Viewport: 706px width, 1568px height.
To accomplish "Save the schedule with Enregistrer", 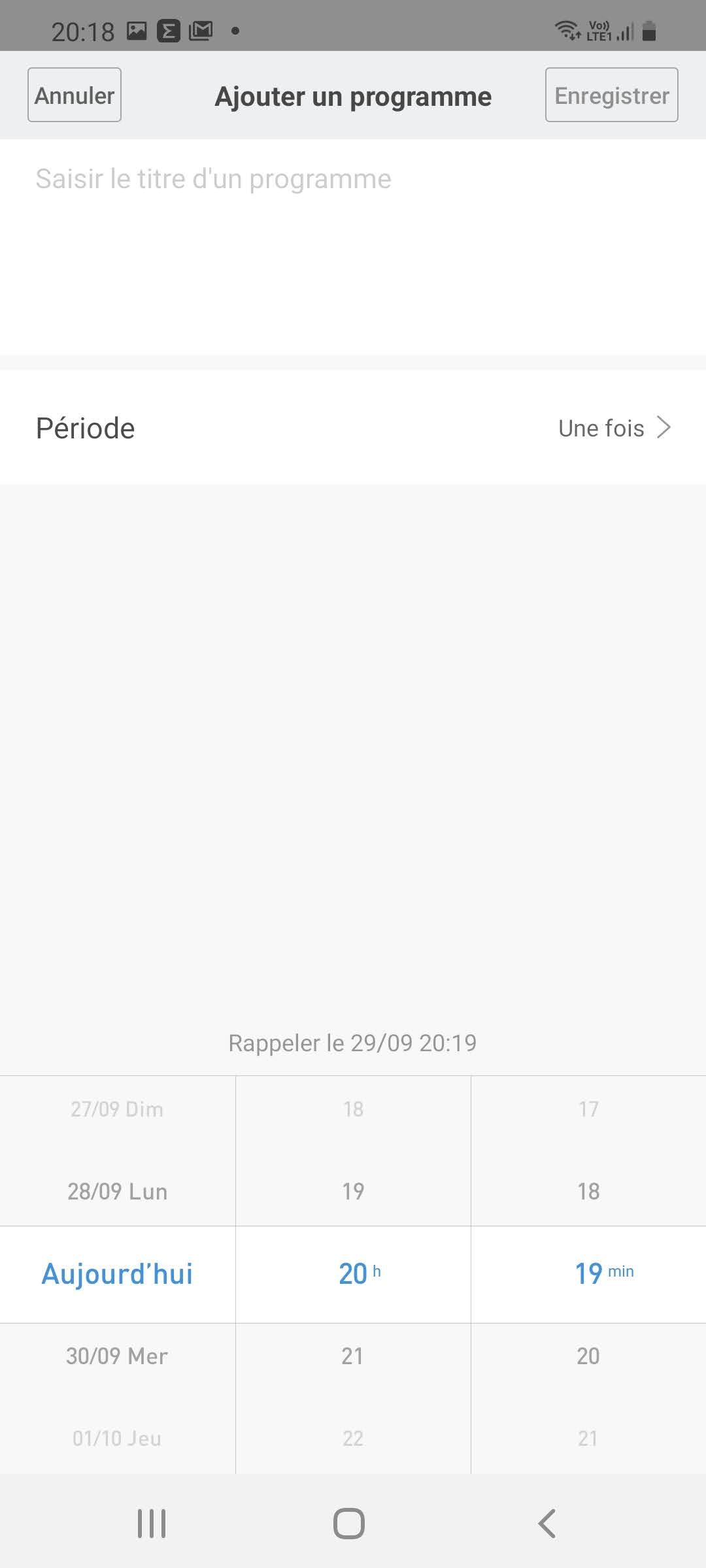I will click(611, 95).
